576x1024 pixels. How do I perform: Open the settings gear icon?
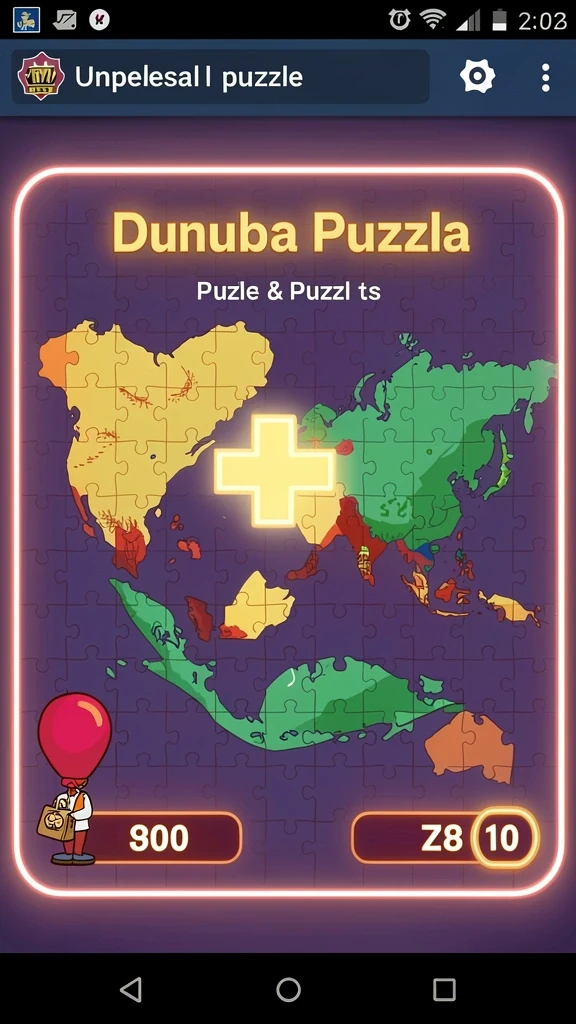pos(477,77)
